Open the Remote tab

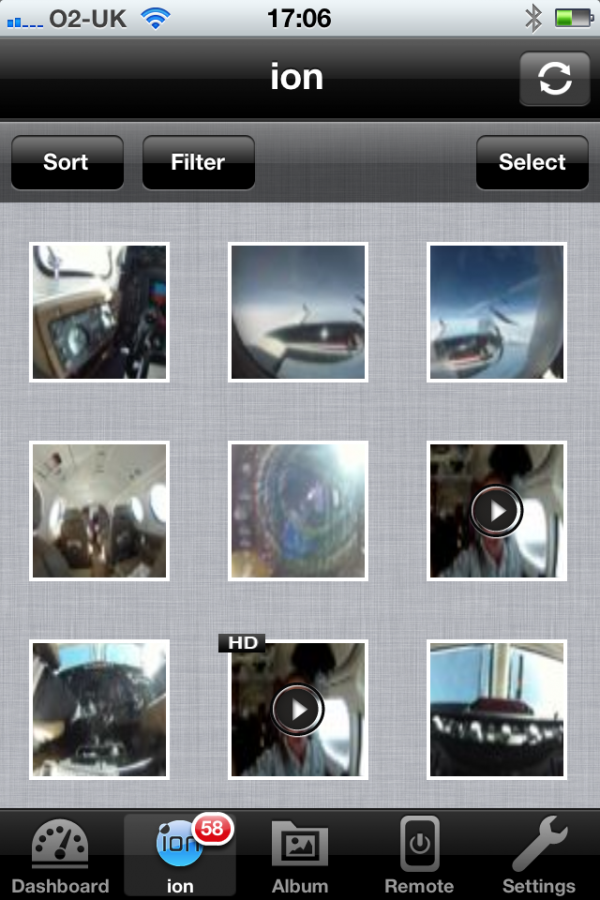[419, 856]
